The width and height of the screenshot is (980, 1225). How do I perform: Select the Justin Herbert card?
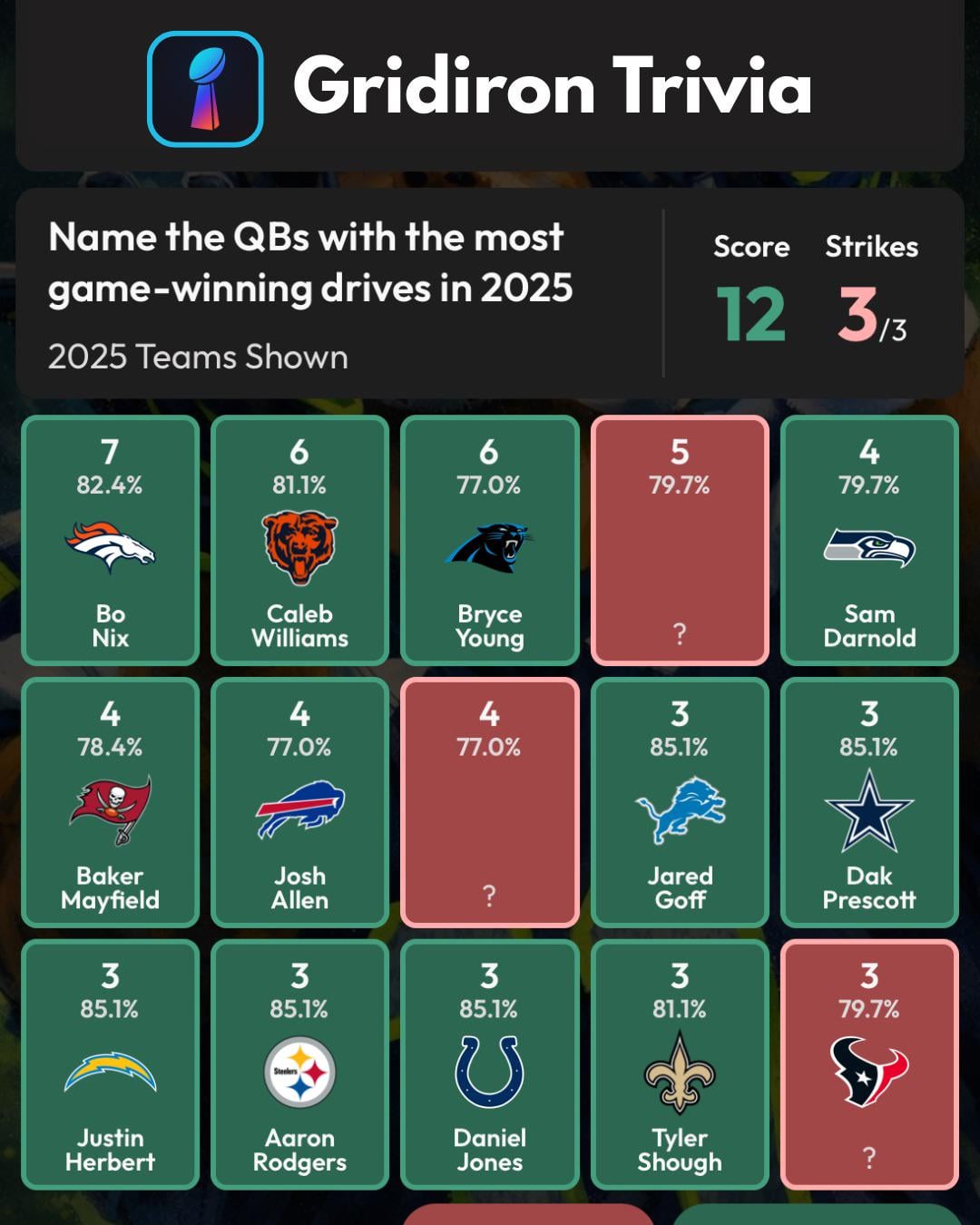click(110, 1064)
